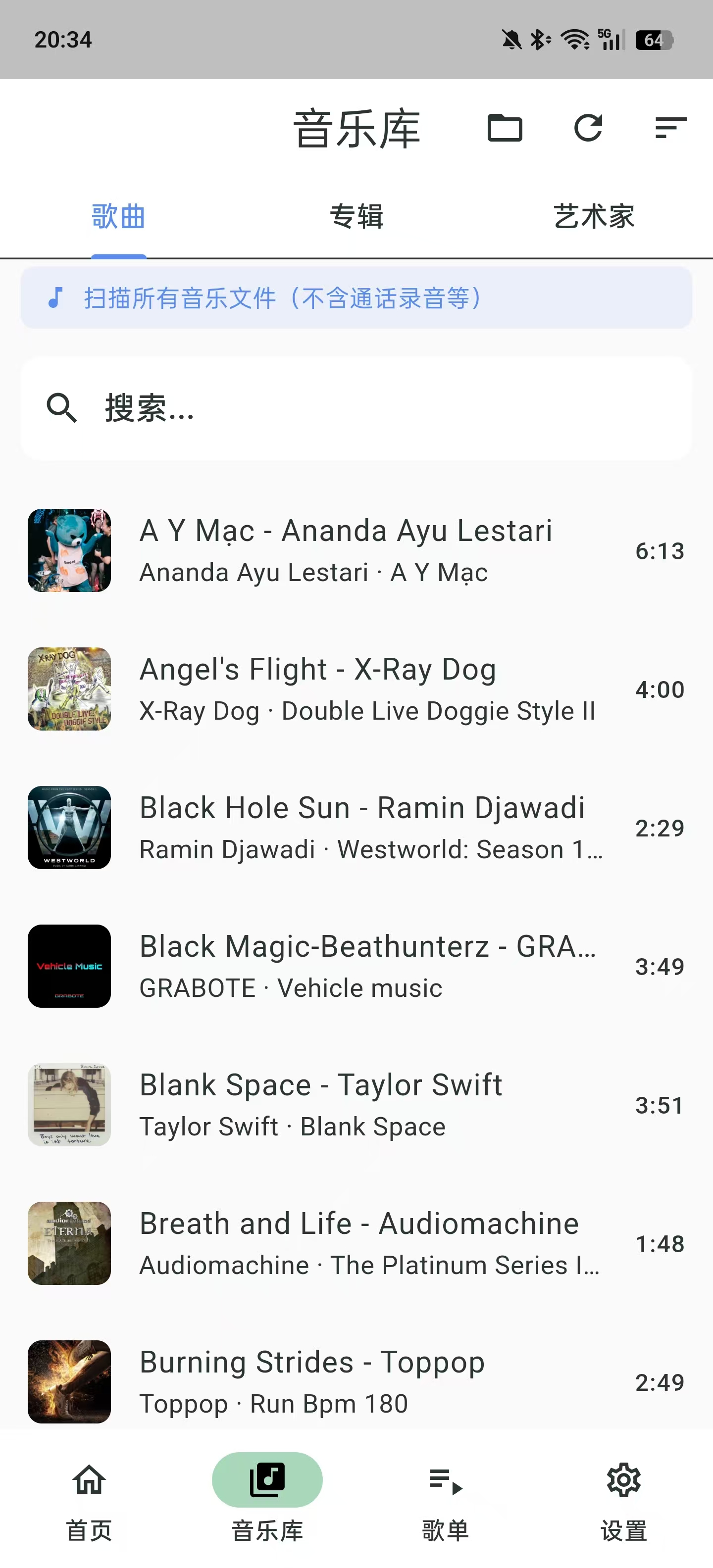Play Black Hole Sun - Ramin Djawadi
Screen dimensions: 713x1568
point(356,827)
